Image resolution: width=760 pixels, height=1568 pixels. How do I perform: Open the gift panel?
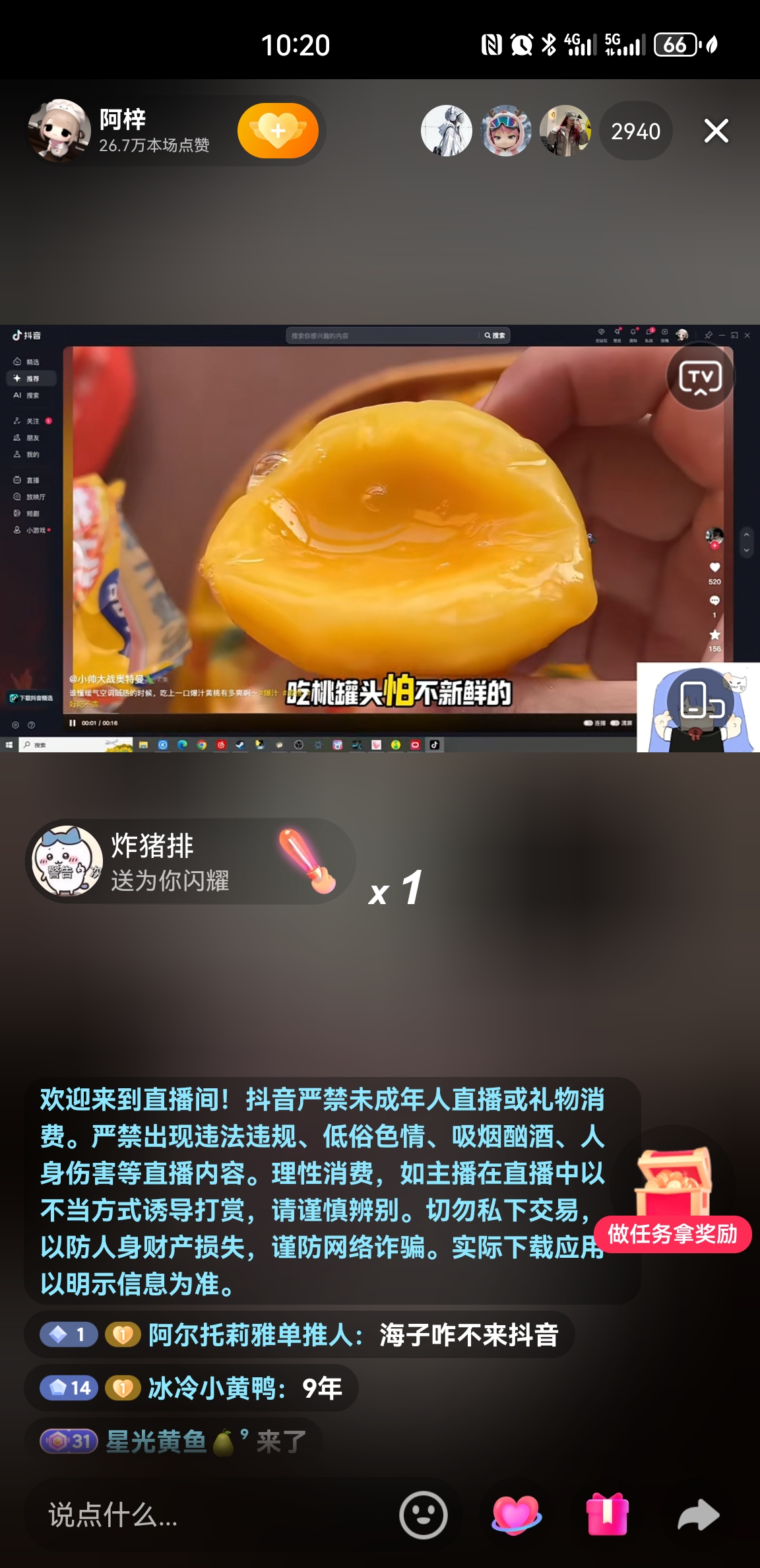pyautogui.click(x=608, y=1515)
